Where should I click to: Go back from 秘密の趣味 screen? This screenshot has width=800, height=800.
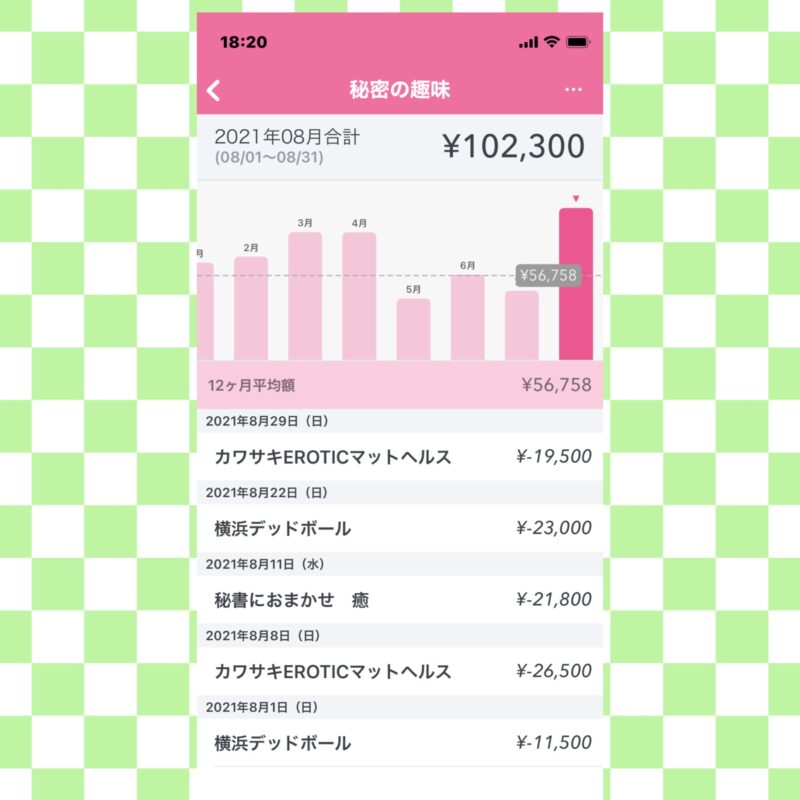pyautogui.click(x=213, y=90)
